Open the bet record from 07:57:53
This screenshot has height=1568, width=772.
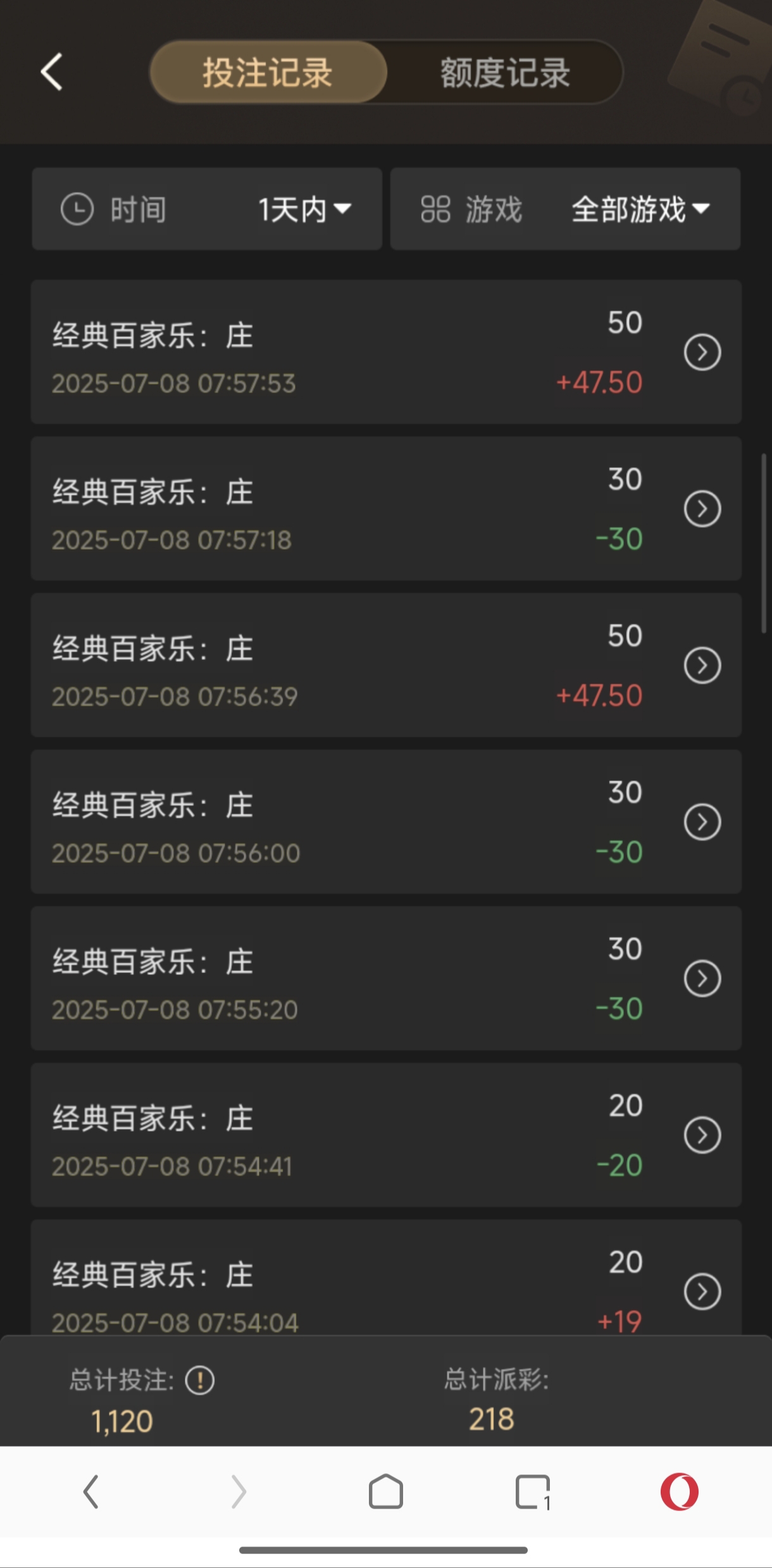point(702,352)
